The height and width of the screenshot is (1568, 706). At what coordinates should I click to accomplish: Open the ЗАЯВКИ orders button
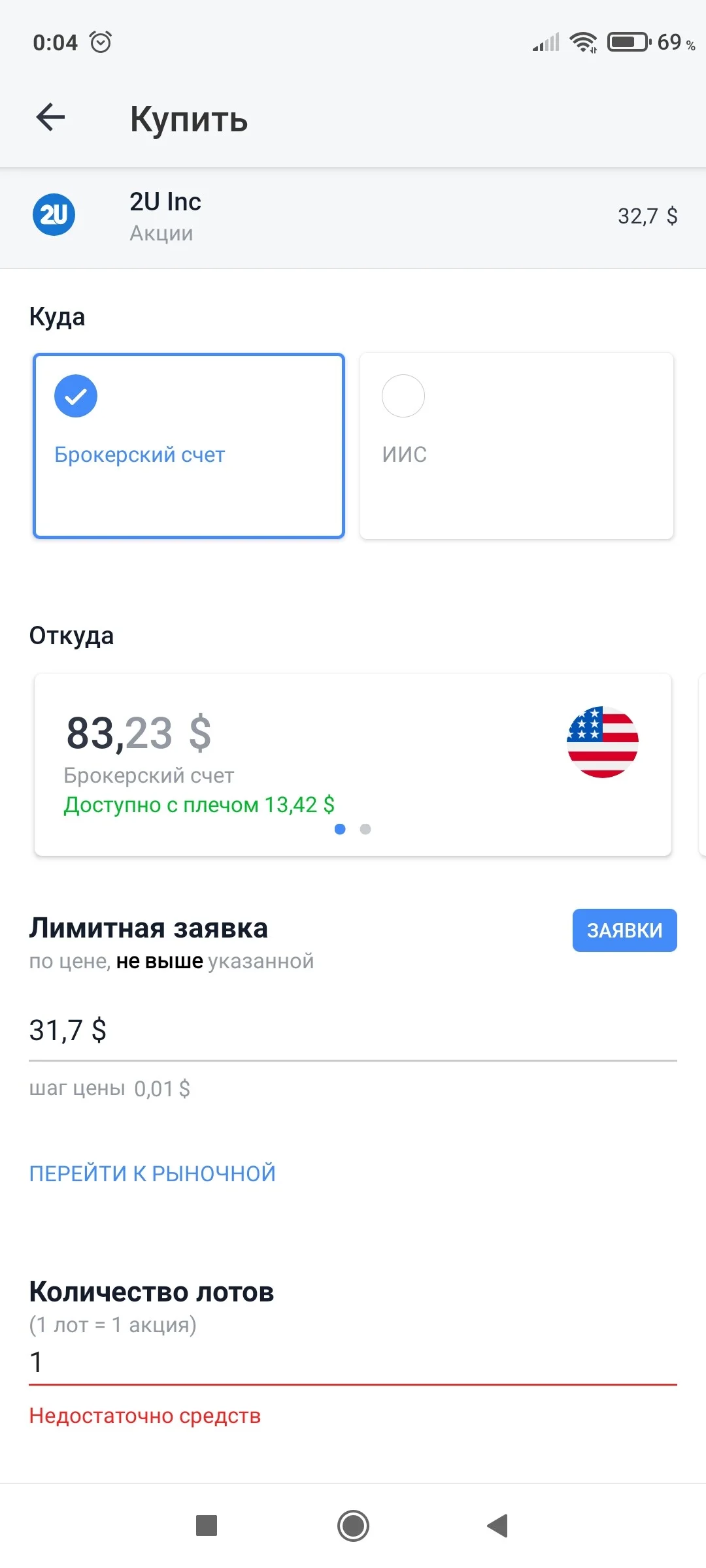click(x=624, y=930)
